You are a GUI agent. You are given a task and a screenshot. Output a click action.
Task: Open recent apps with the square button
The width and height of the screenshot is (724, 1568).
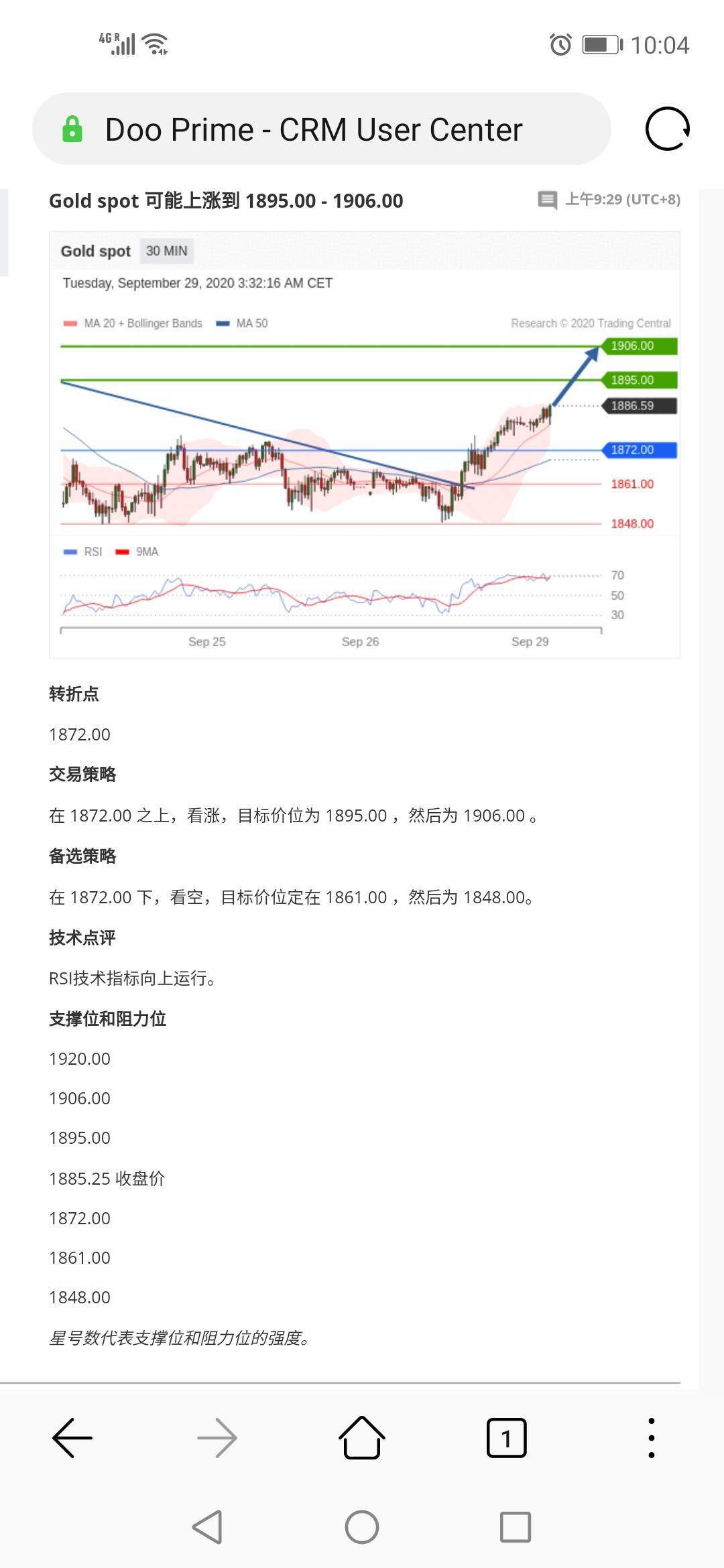(x=516, y=1528)
